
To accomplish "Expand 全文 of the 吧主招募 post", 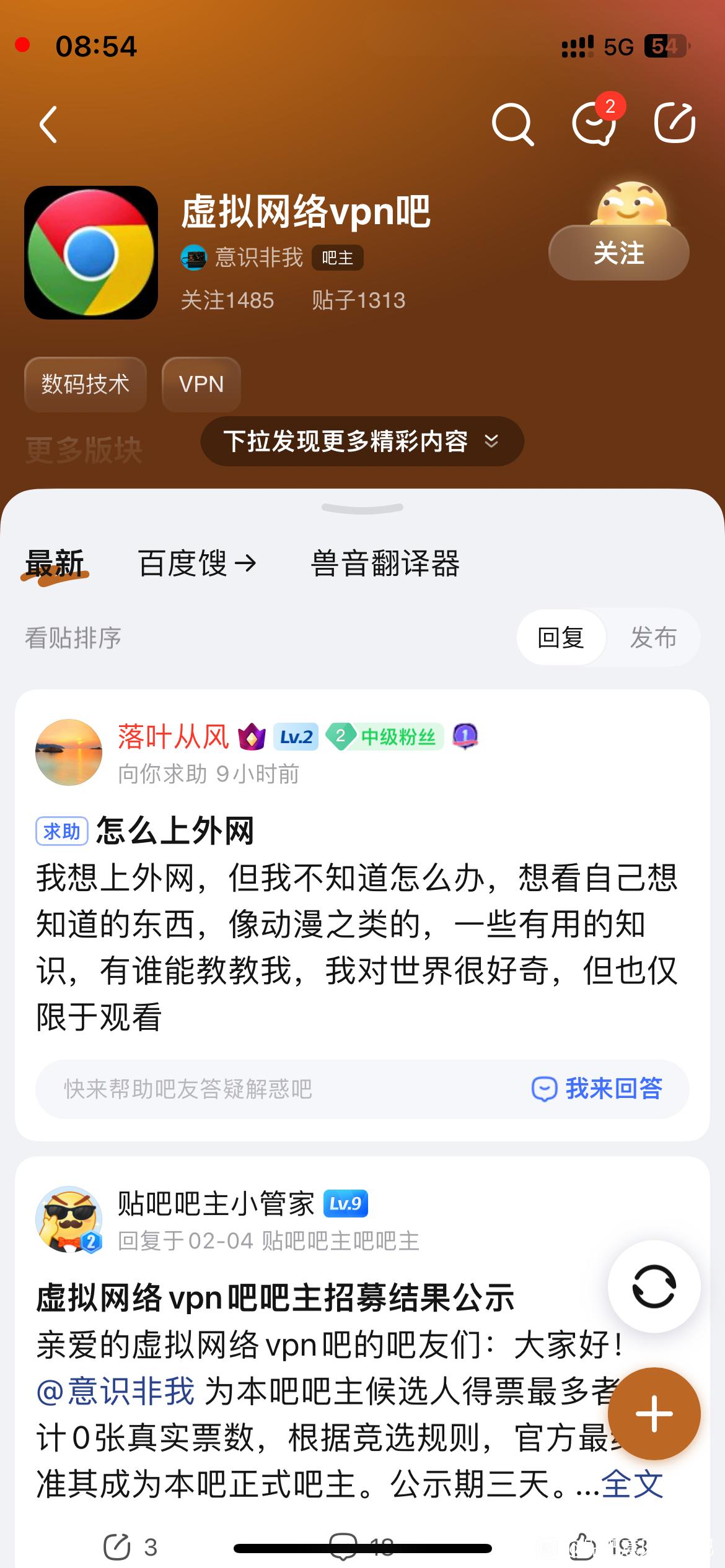I will coord(632,1484).
